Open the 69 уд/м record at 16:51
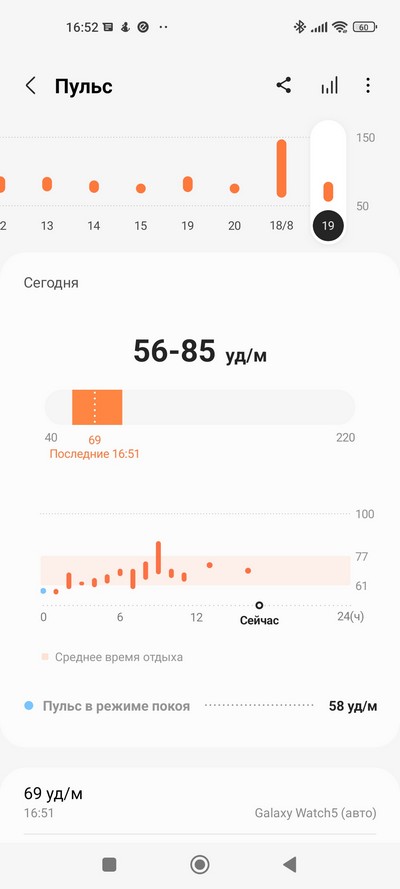This screenshot has height=889, width=400. click(x=200, y=803)
